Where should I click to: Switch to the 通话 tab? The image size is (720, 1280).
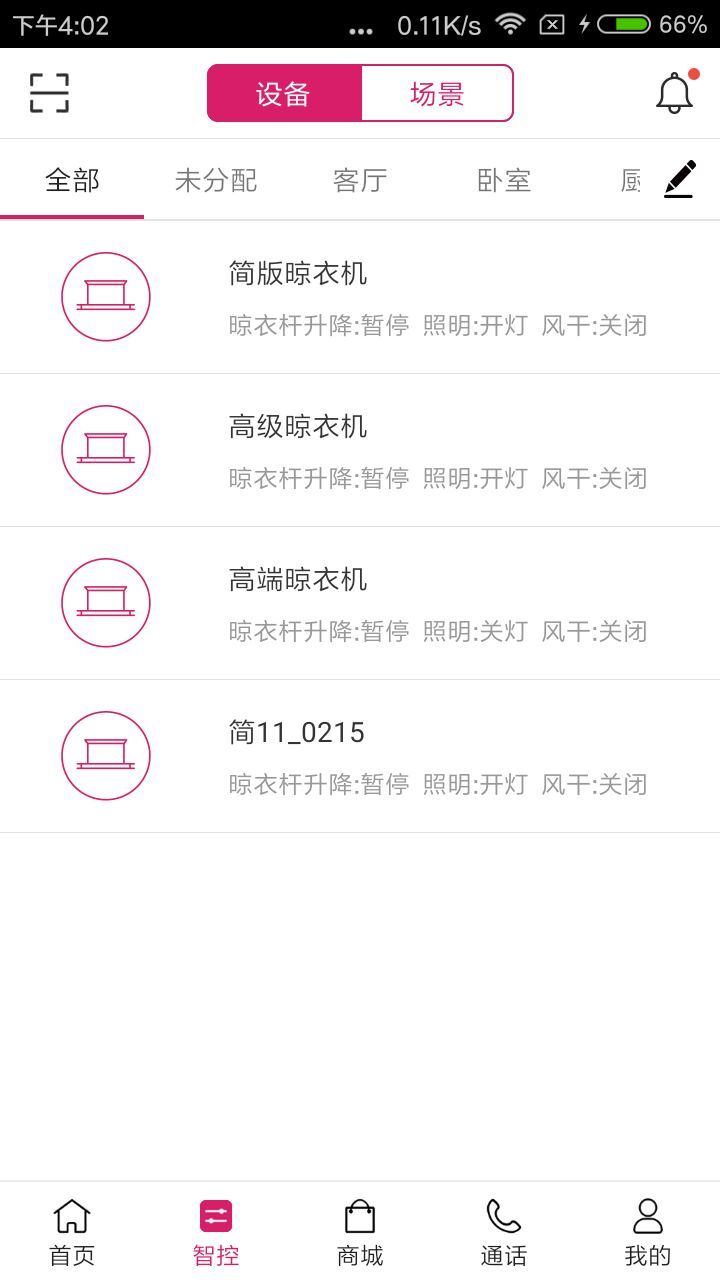(x=504, y=1232)
